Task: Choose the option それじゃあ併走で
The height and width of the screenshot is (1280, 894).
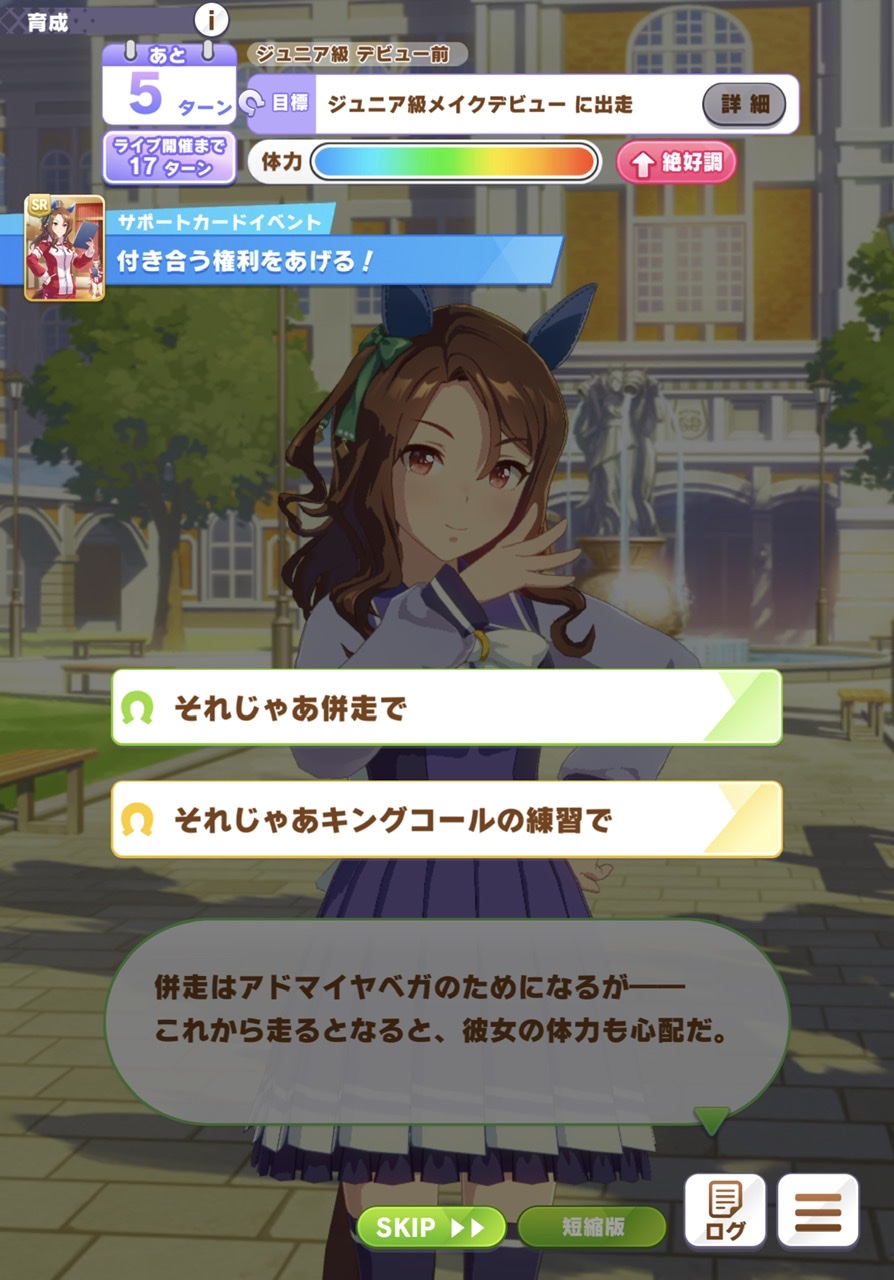Action: pyautogui.click(x=446, y=708)
